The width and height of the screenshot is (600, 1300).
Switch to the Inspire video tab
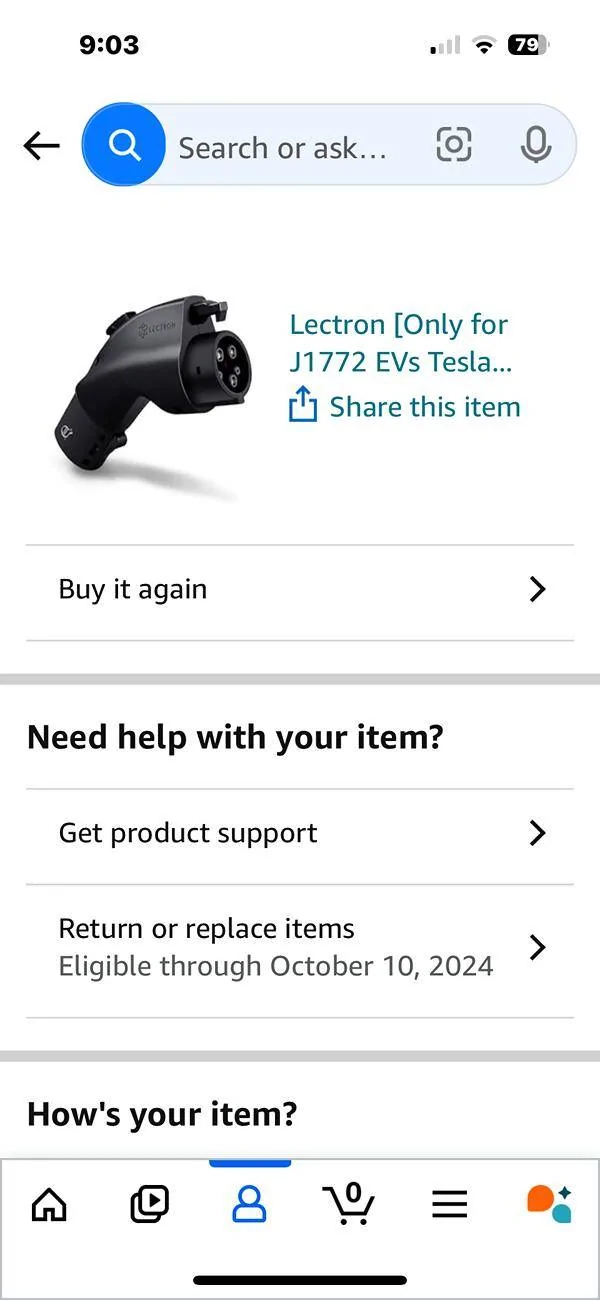coord(149,1204)
